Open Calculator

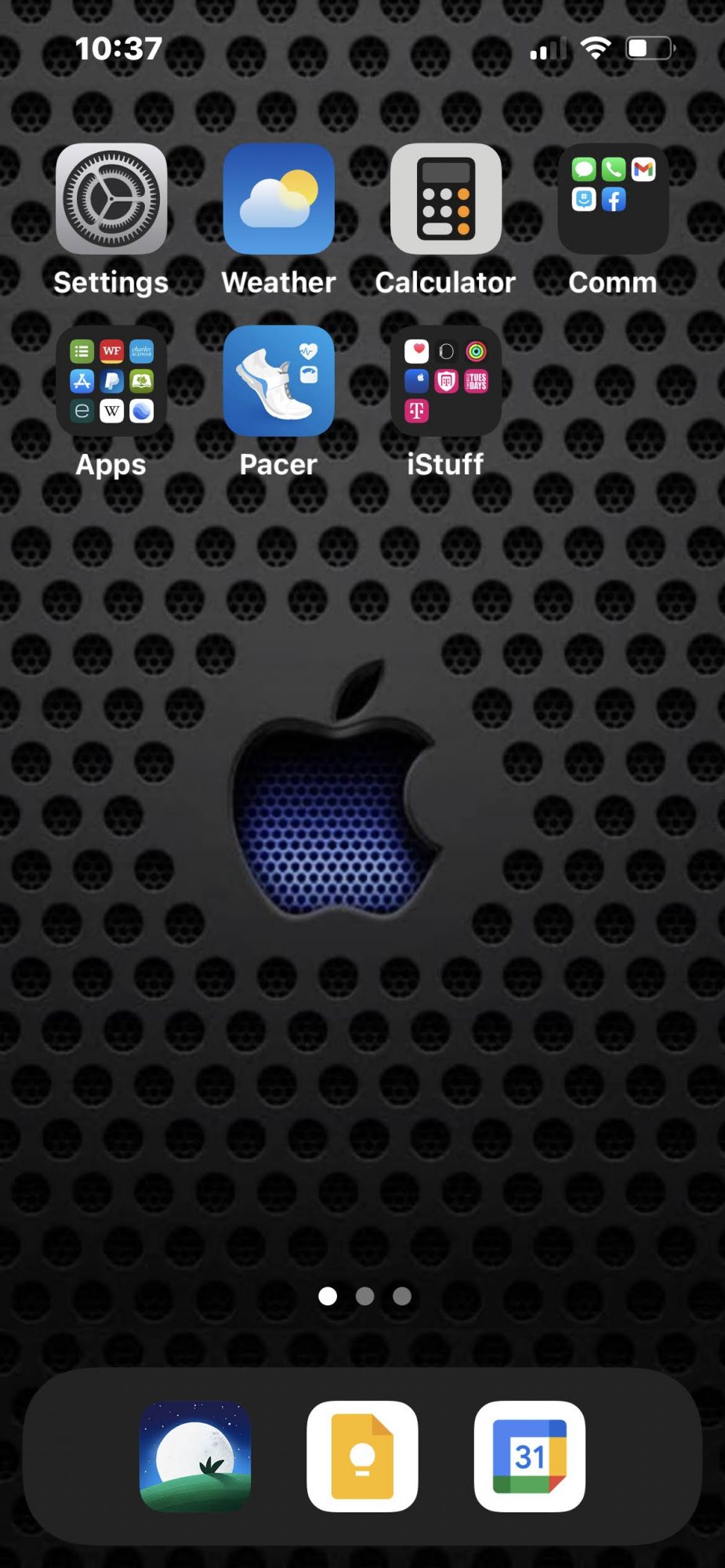point(445,199)
